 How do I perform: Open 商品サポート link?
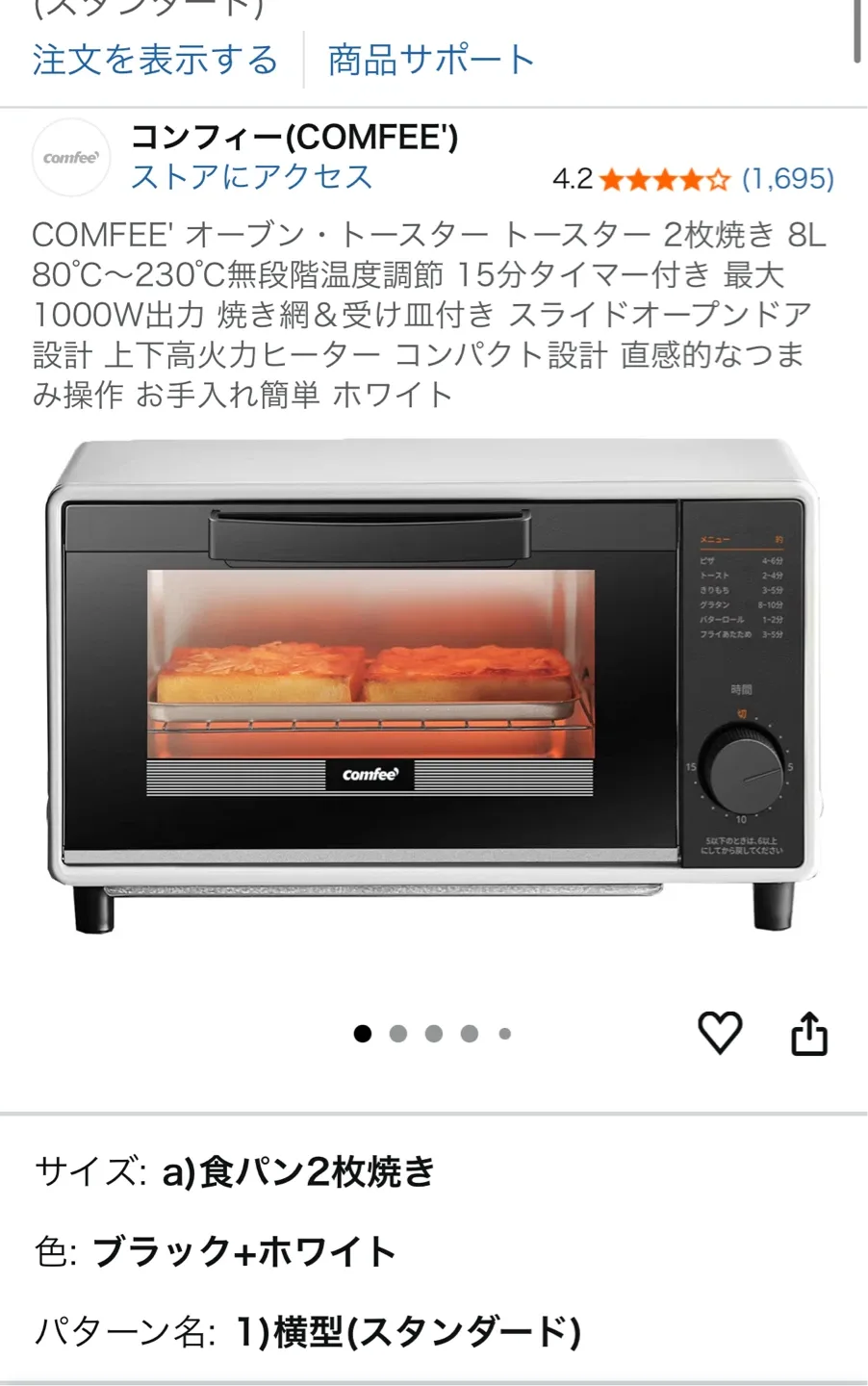pos(430,60)
